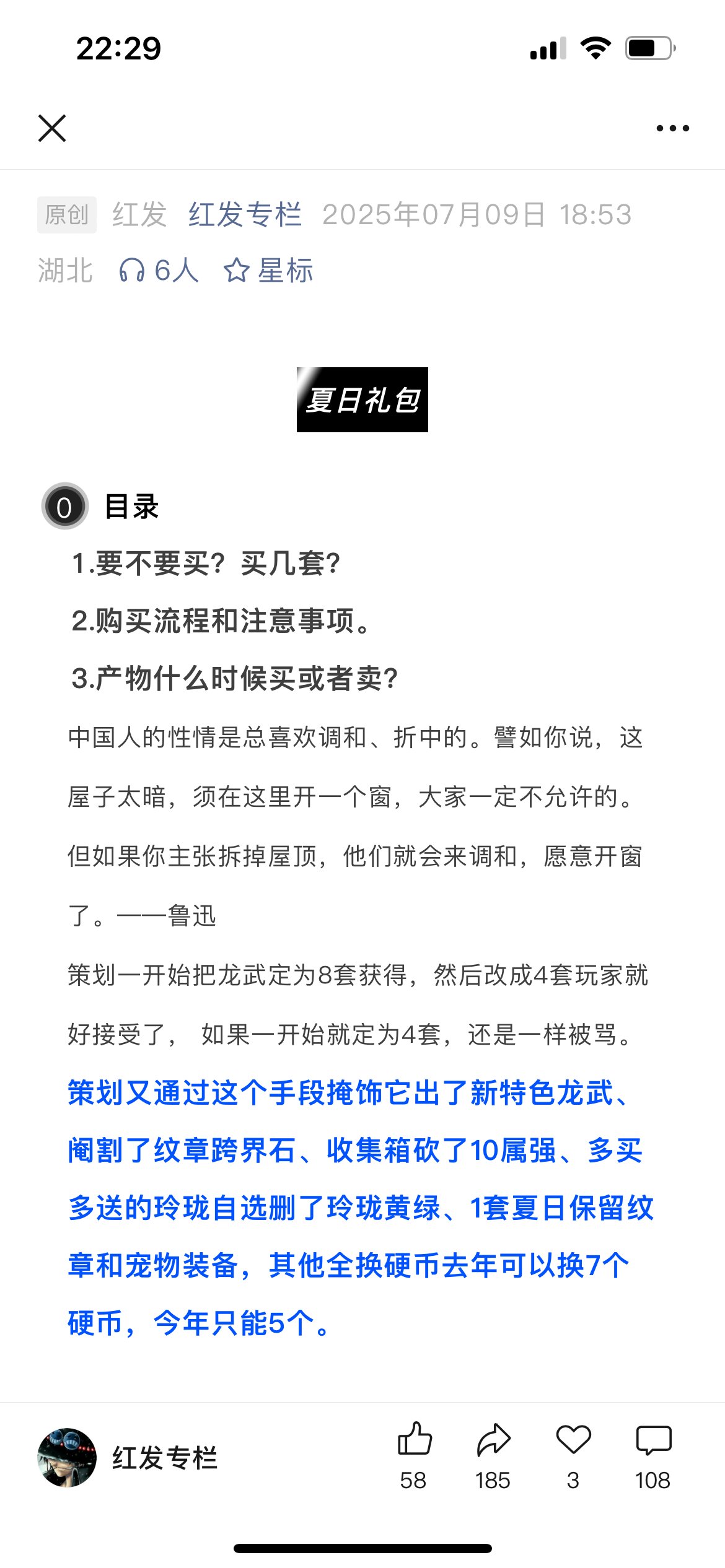Like the article with the thumbs-up icon
Screen dimensions: 725x1568
pos(414,1438)
